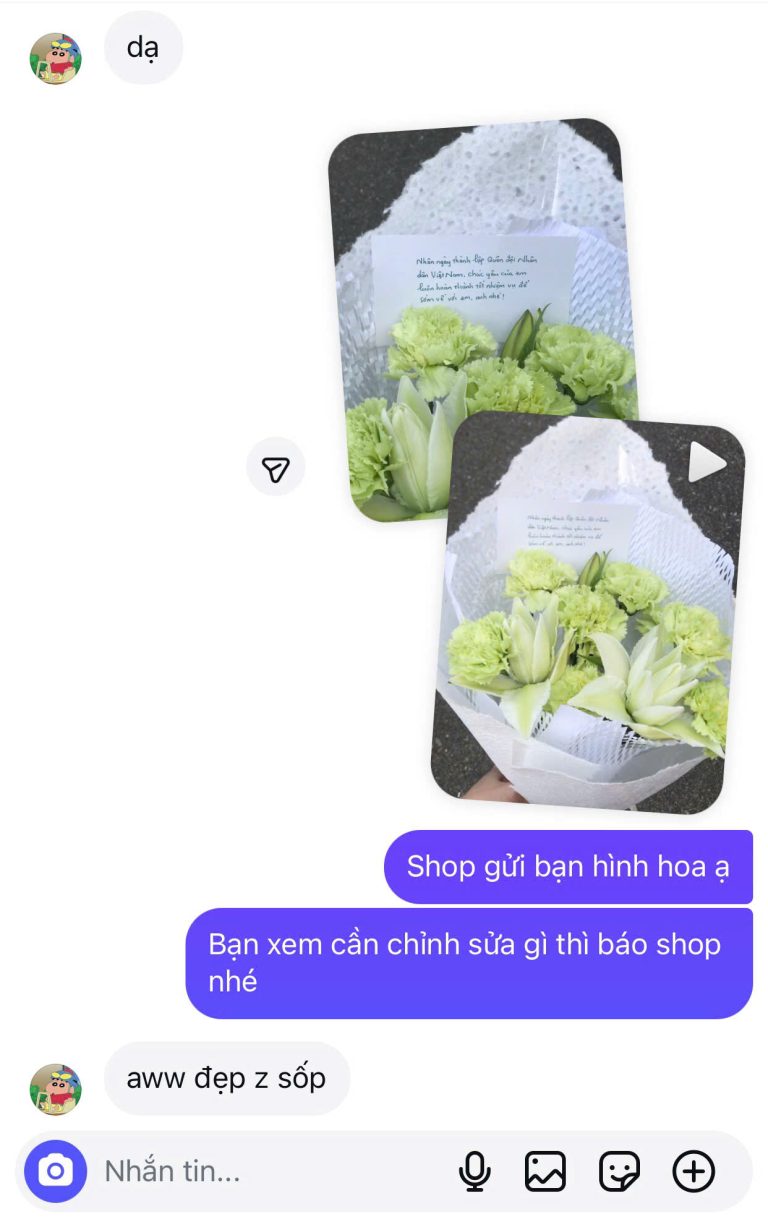This screenshot has width=768, height=1227.
Task: Open the camera from message bar
Action: pos(56,1170)
